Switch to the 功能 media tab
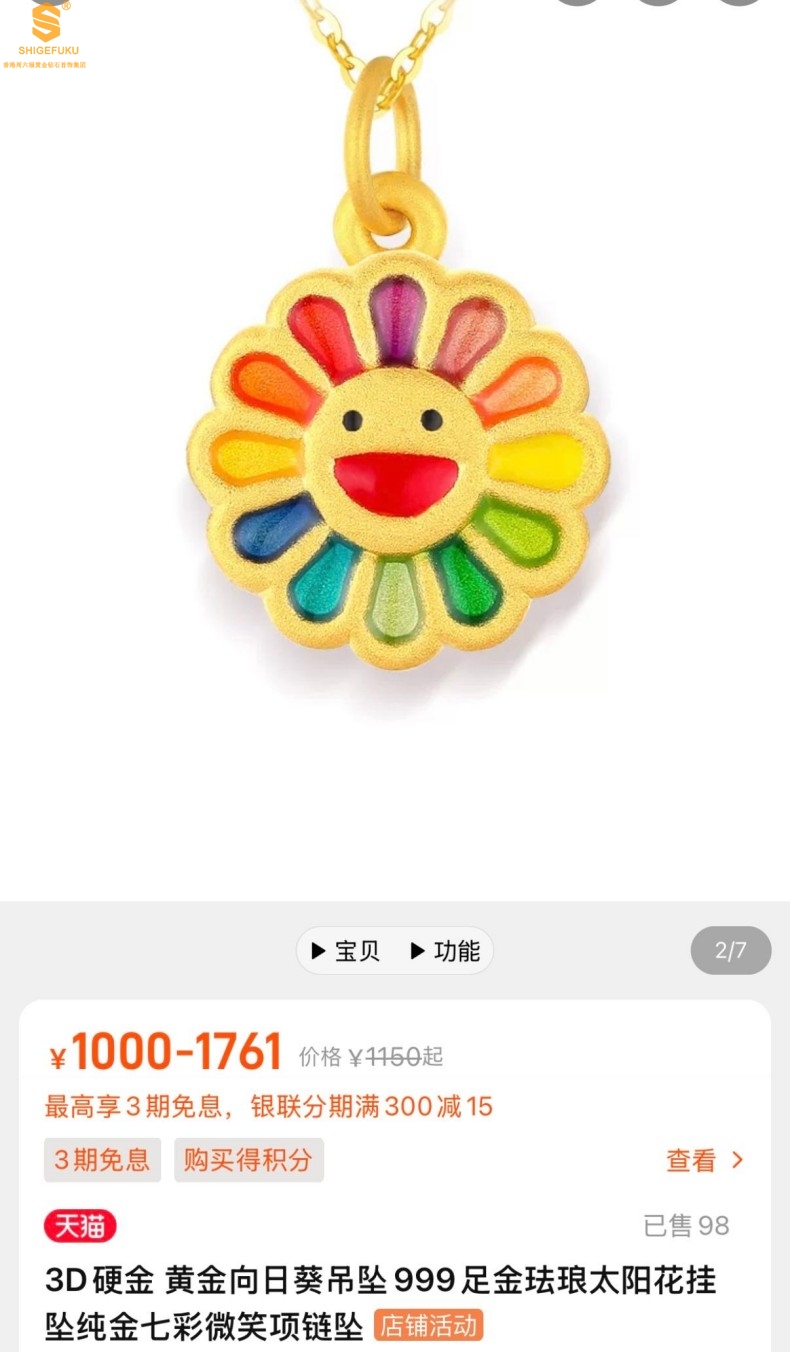 pyautogui.click(x=445, y=951)
